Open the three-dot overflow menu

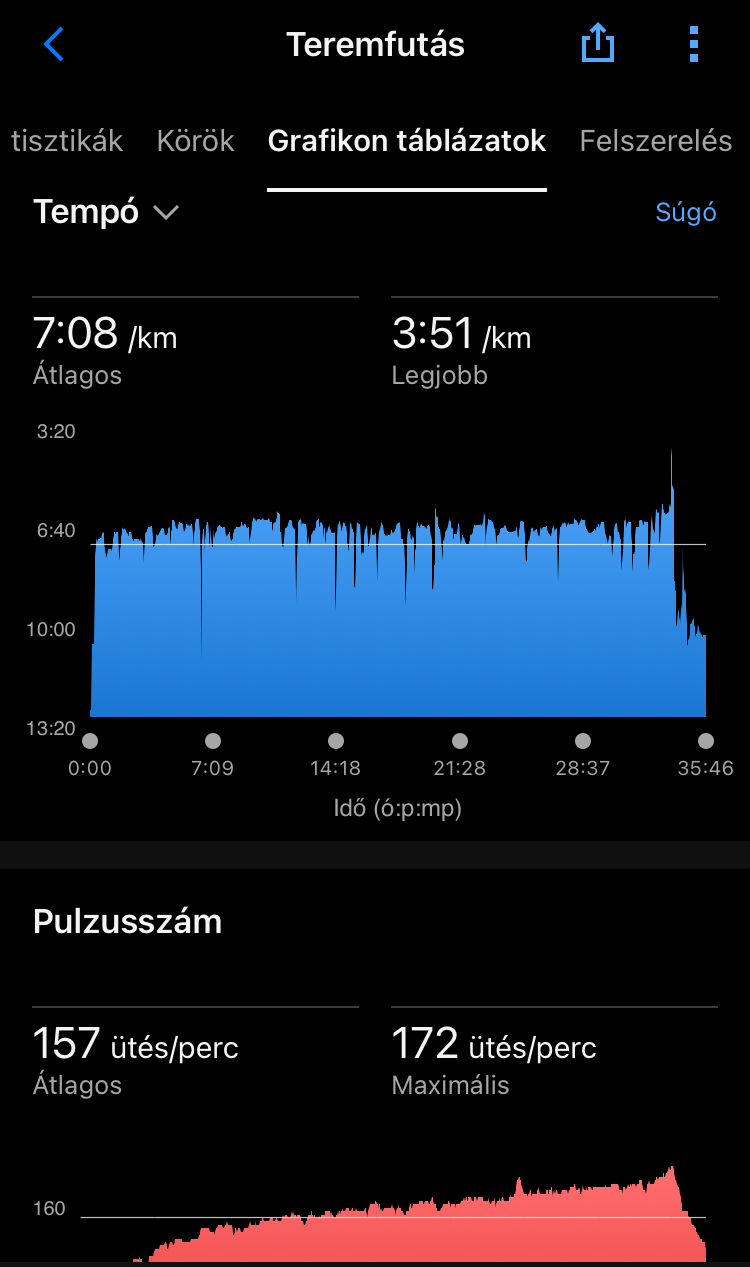pyautogui.click(x=694, y=45)
